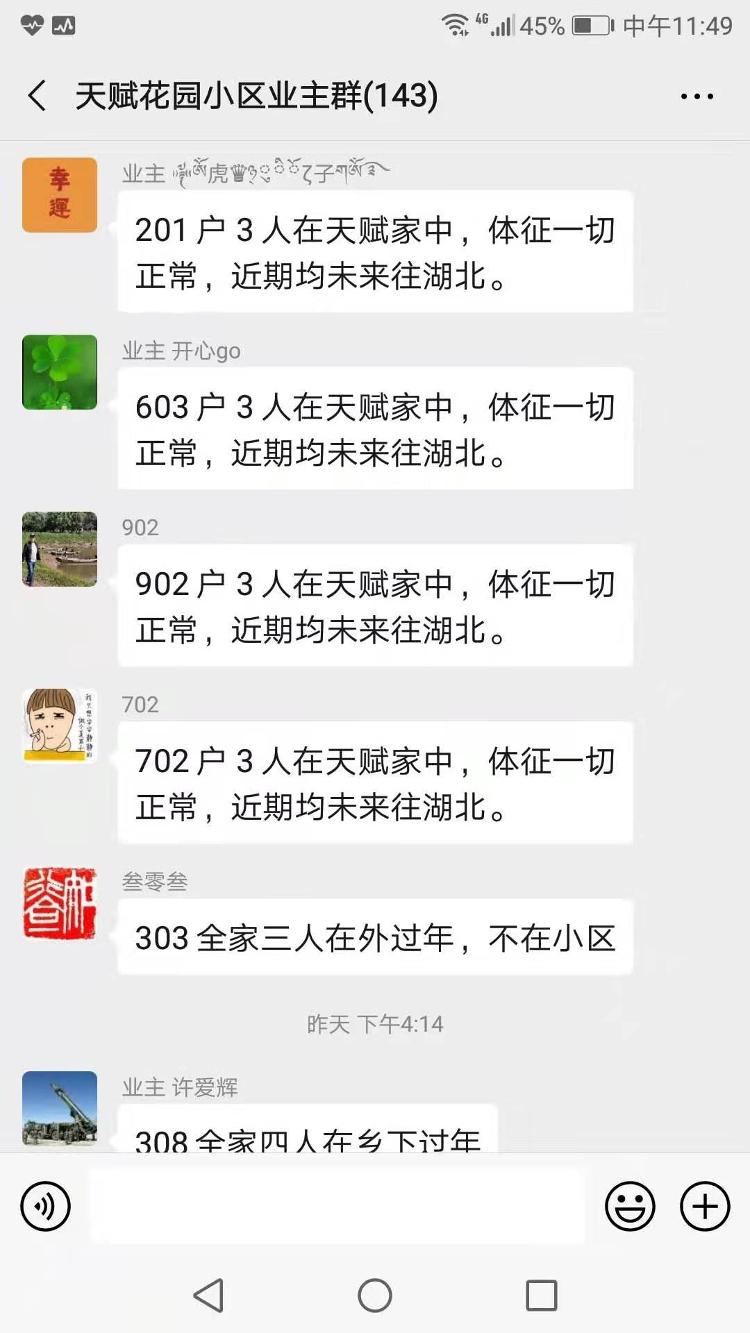Image resolution: width=750 pixels, height=1333 pixels.
Task: Open profile of 业主 开心go avatar
Action: tap(60, 372)
